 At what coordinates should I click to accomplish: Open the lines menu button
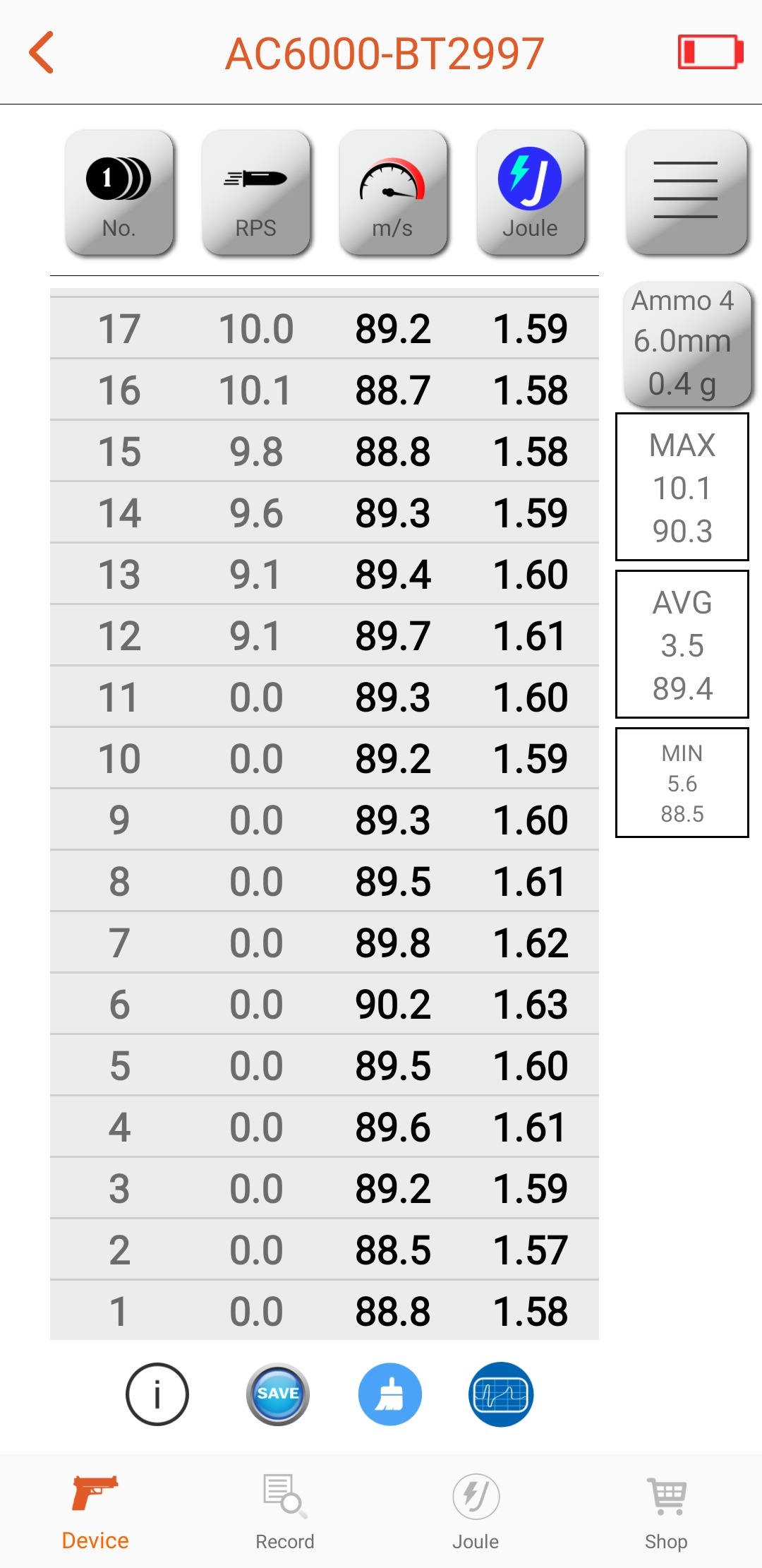(687, 192)
